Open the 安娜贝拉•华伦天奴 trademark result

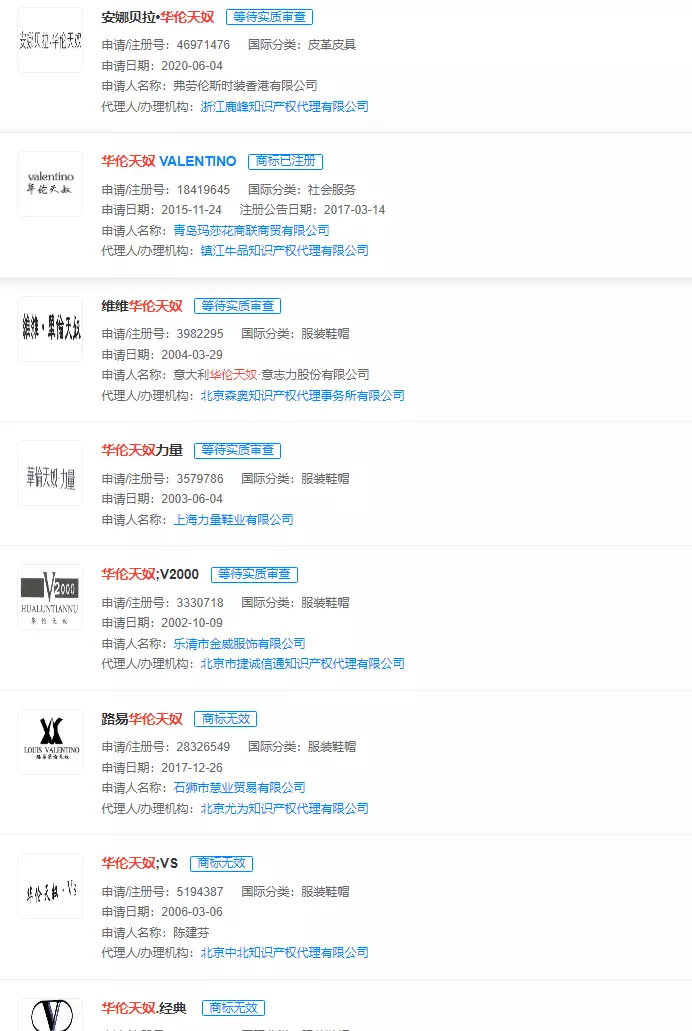click(x=156, y=17)
